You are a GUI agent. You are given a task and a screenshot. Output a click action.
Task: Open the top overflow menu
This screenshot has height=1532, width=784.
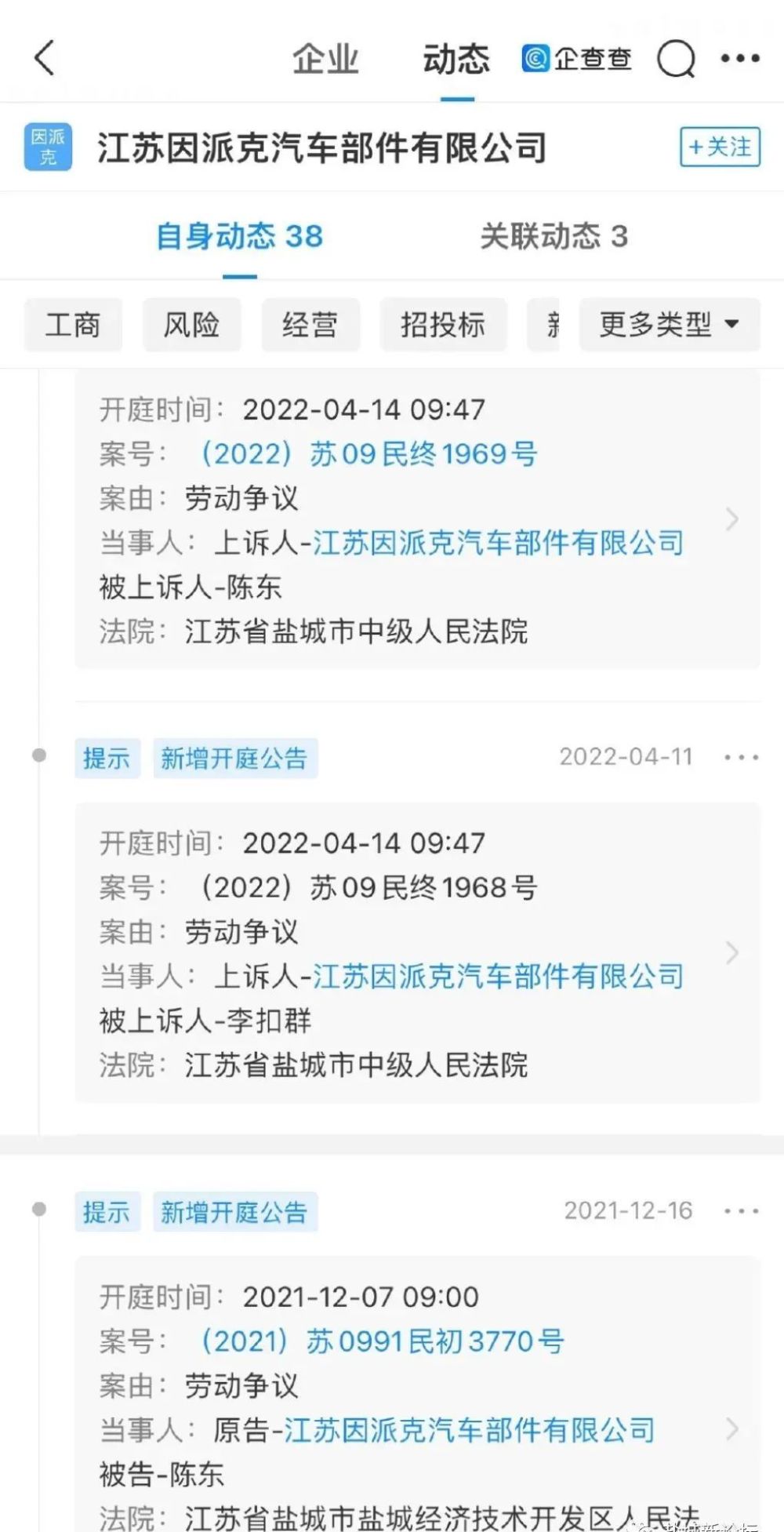tap(739, 59)
